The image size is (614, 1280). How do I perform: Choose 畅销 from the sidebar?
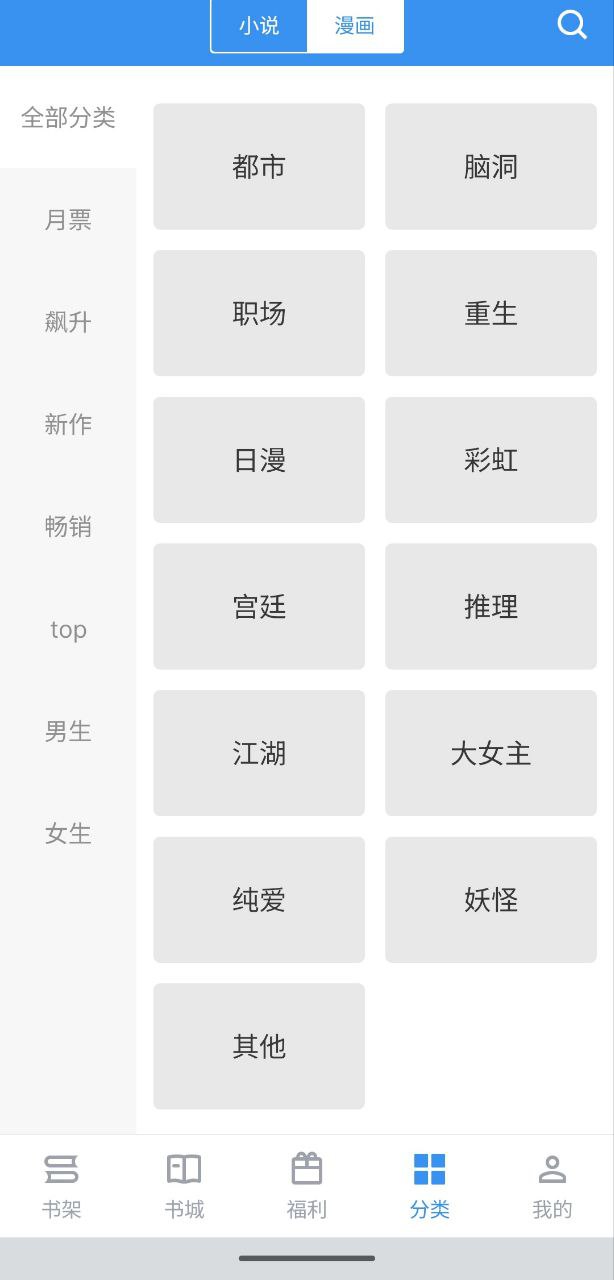click(x=68, y=526)
